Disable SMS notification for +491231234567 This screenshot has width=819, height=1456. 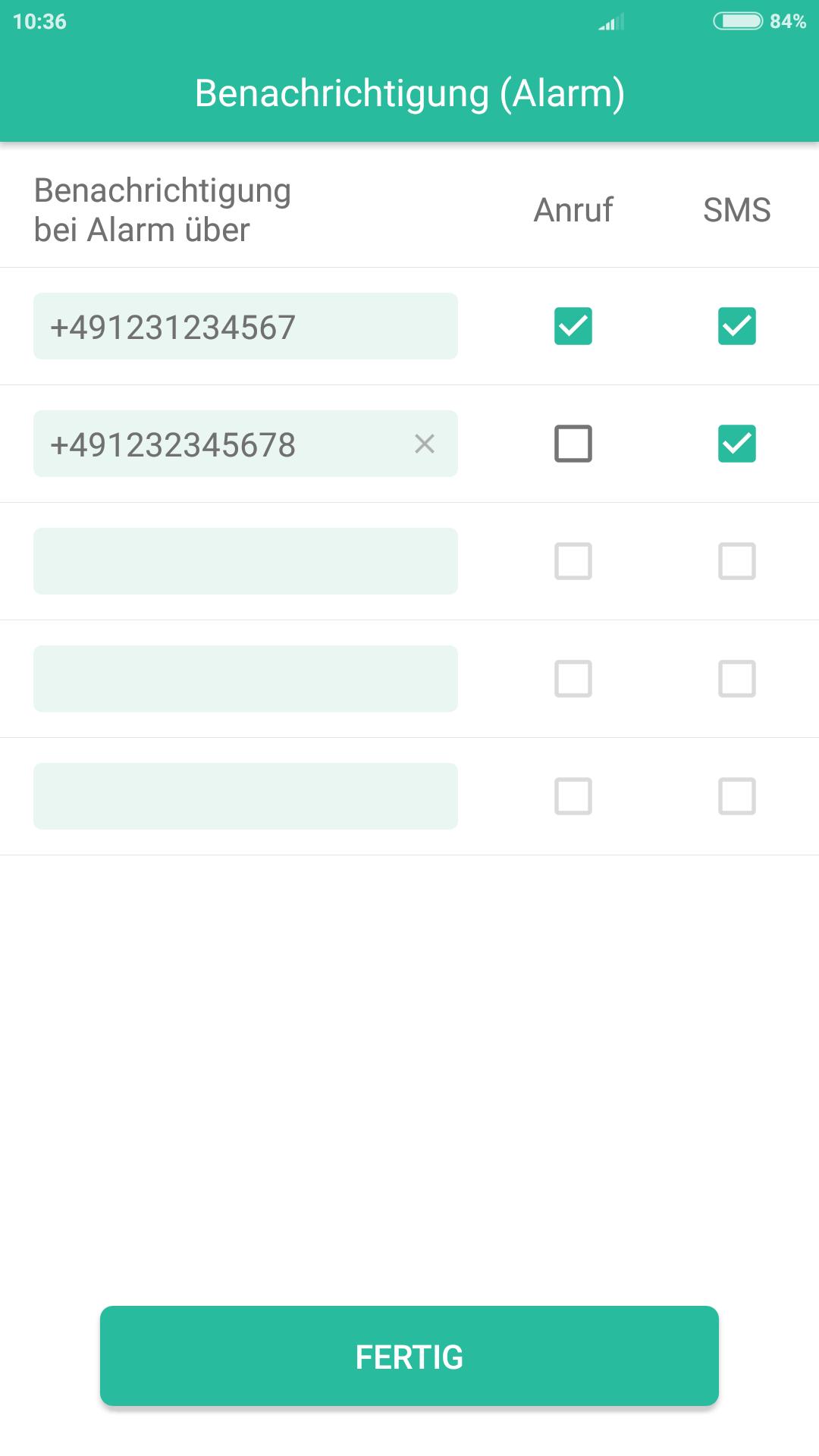pos(736,326)
